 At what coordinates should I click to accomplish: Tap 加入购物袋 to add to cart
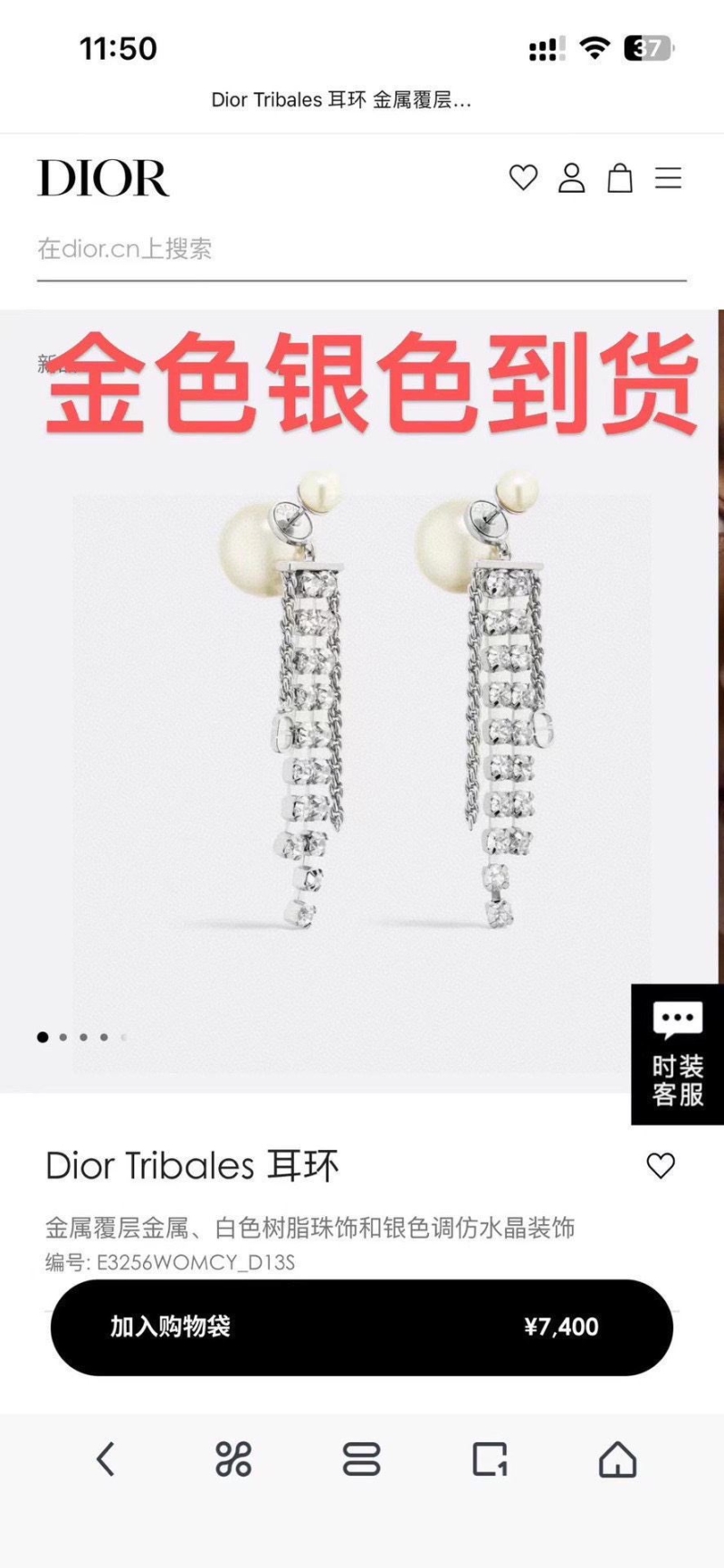pyautogui.click(x=362, y=1327)
